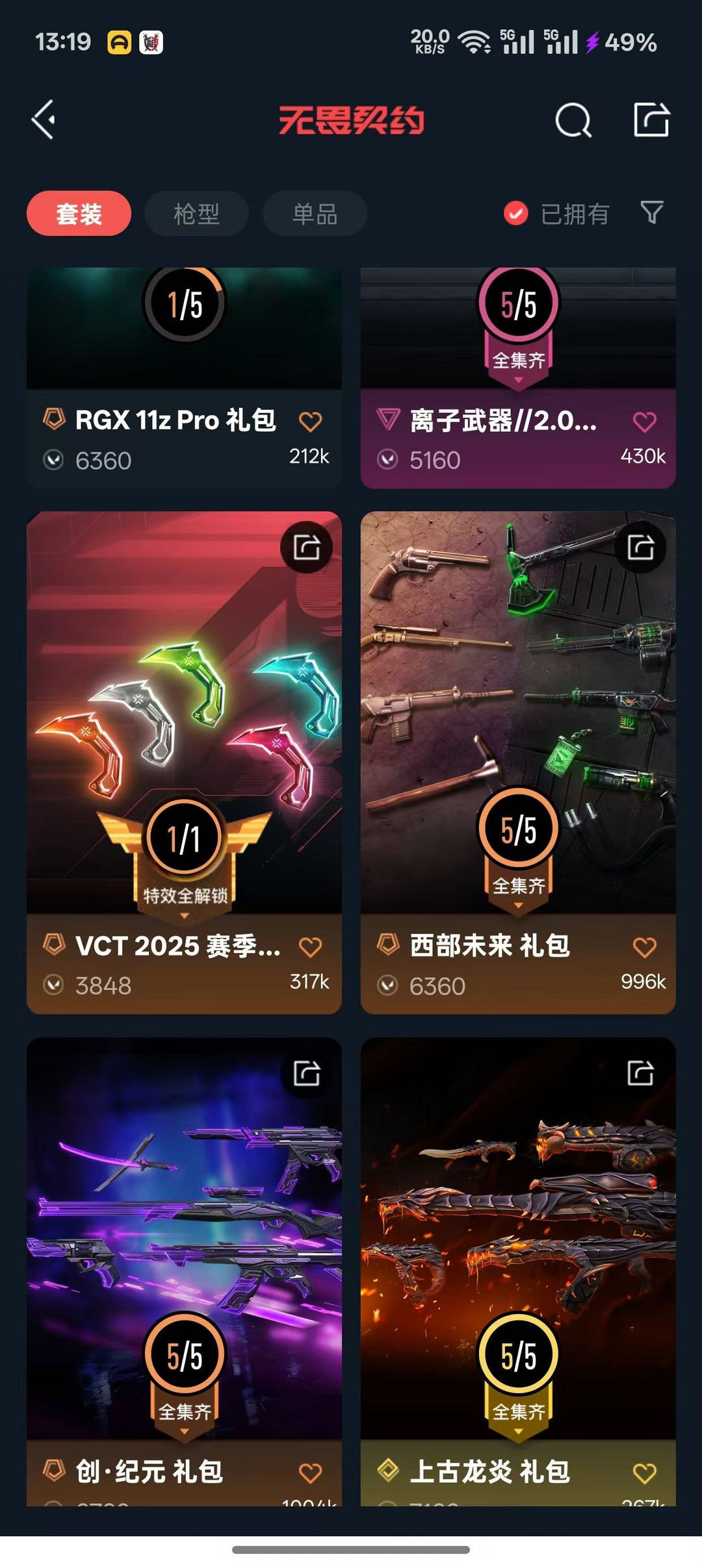
Task: Share the 西部未来 礼包 card
Action: coord(641,547)
